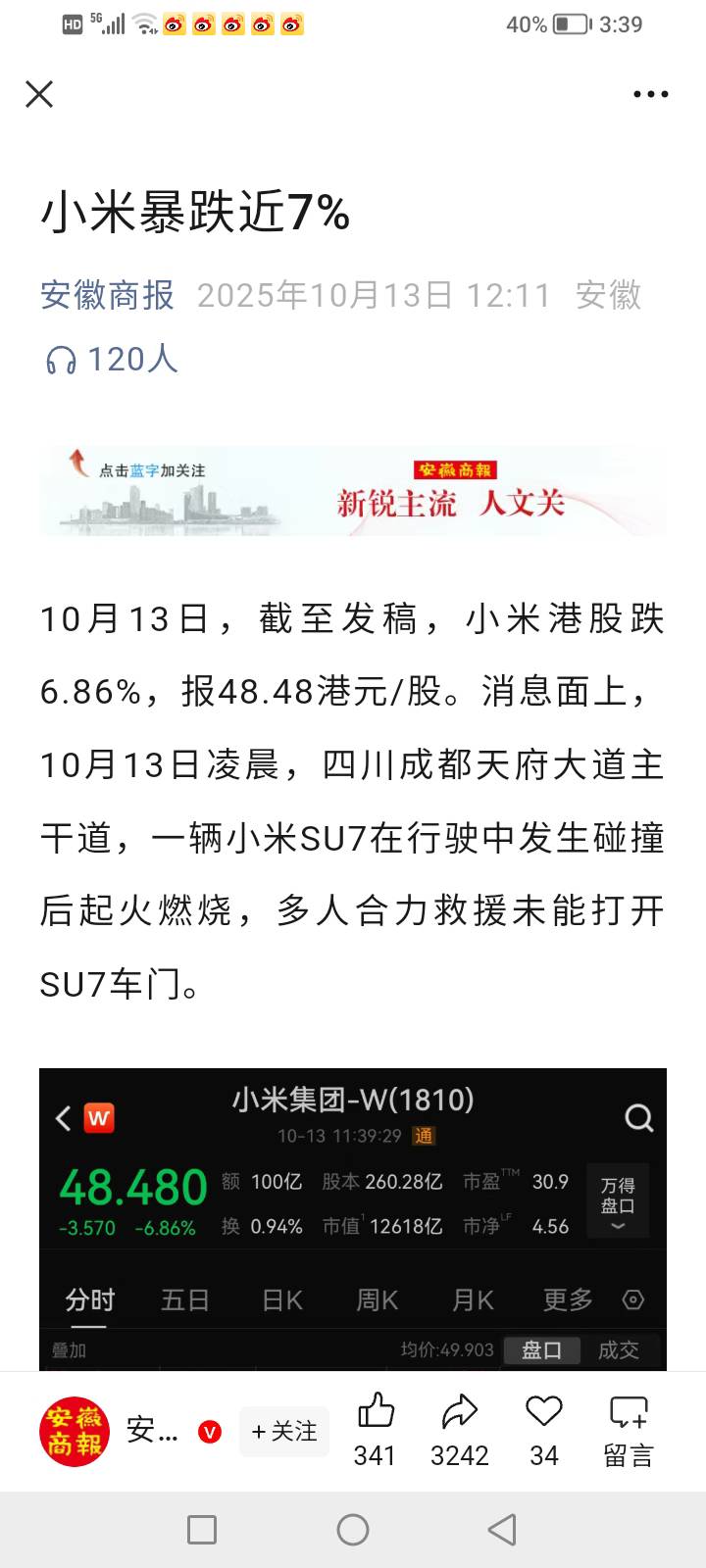Open the Xiaomi stock chart image
The width and height of the screenshot is (706, 1568).
pyautogui.click(x=353, y=1218)
